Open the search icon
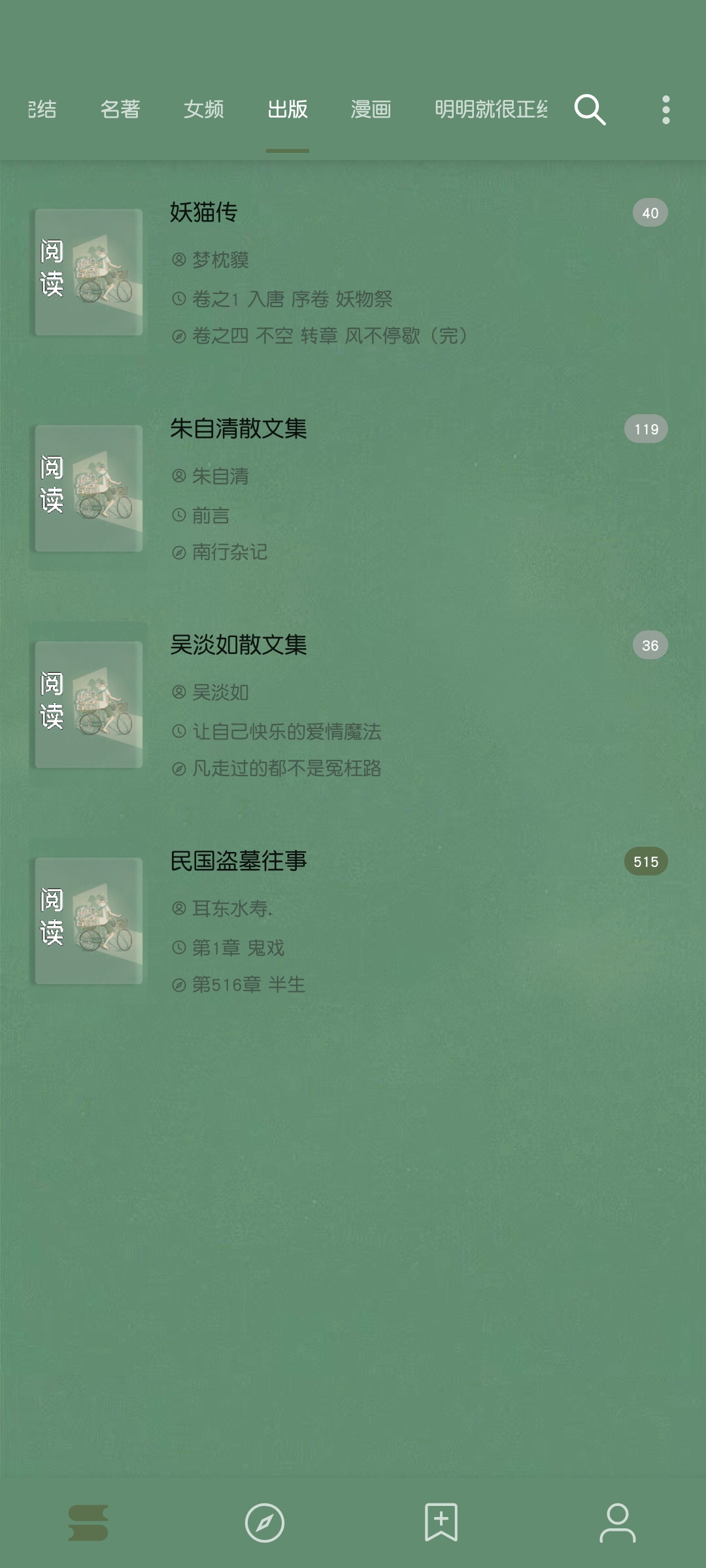The height and width of the screenshot is (1568, 706). (590, 110)
